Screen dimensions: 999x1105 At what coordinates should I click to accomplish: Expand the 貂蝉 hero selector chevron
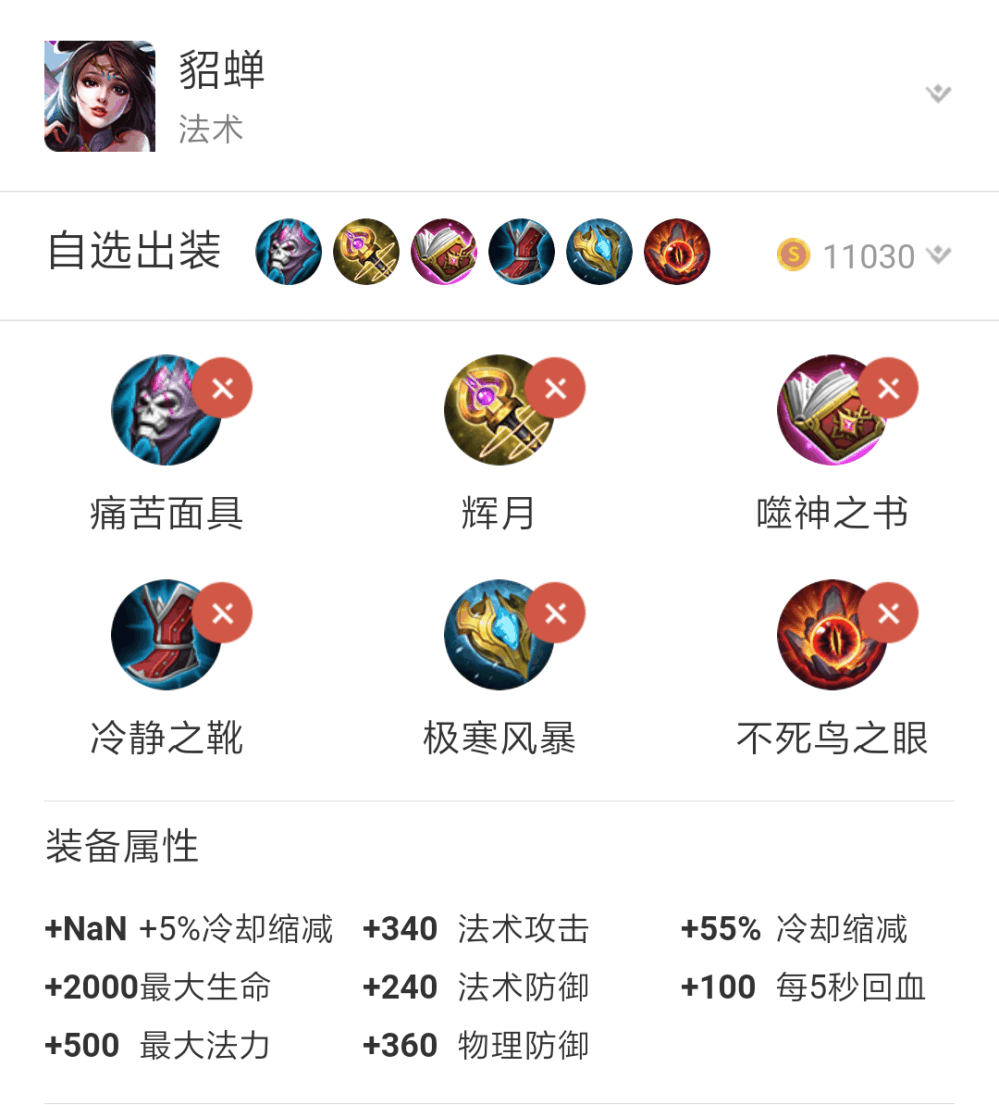[937, 95]
